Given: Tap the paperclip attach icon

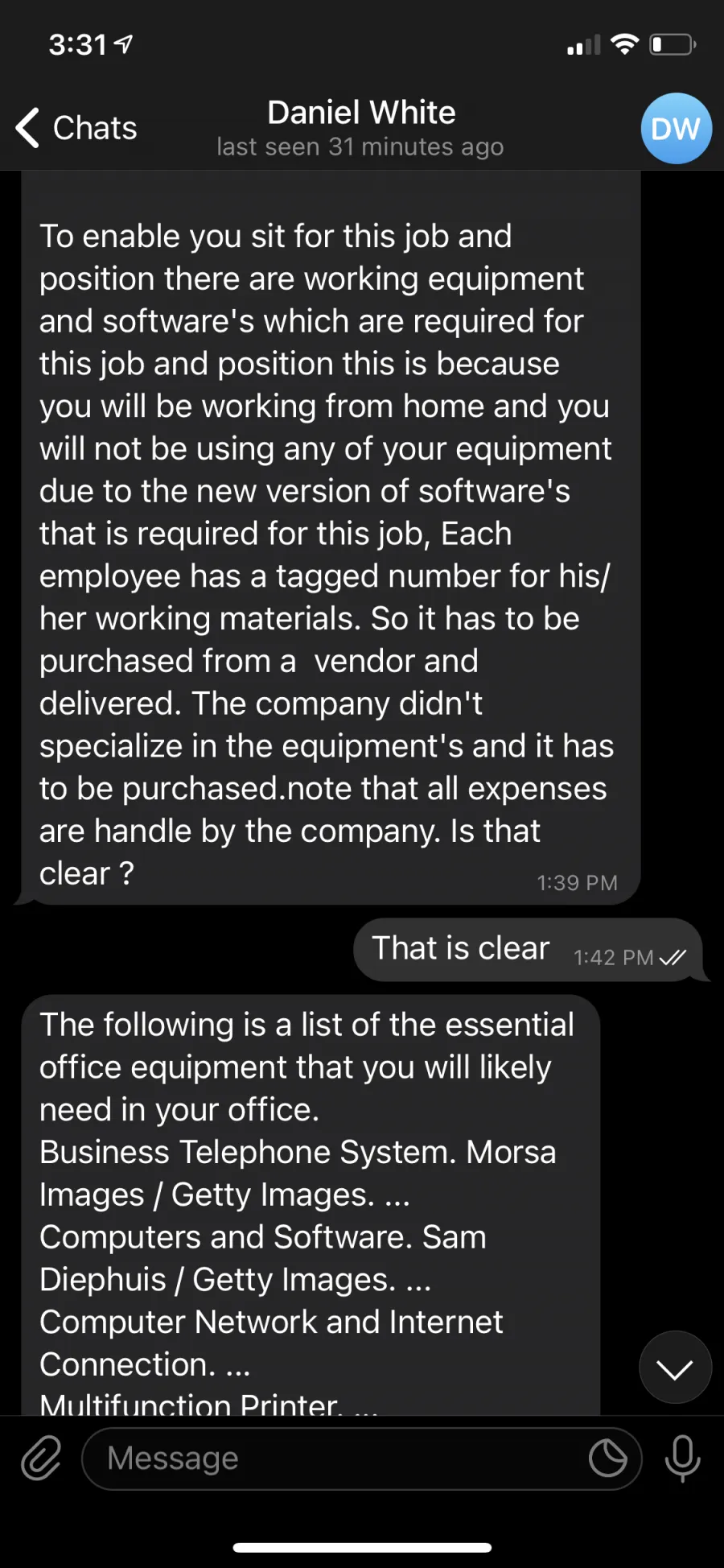Looking at the screenshot, I should pos(40,1459).
